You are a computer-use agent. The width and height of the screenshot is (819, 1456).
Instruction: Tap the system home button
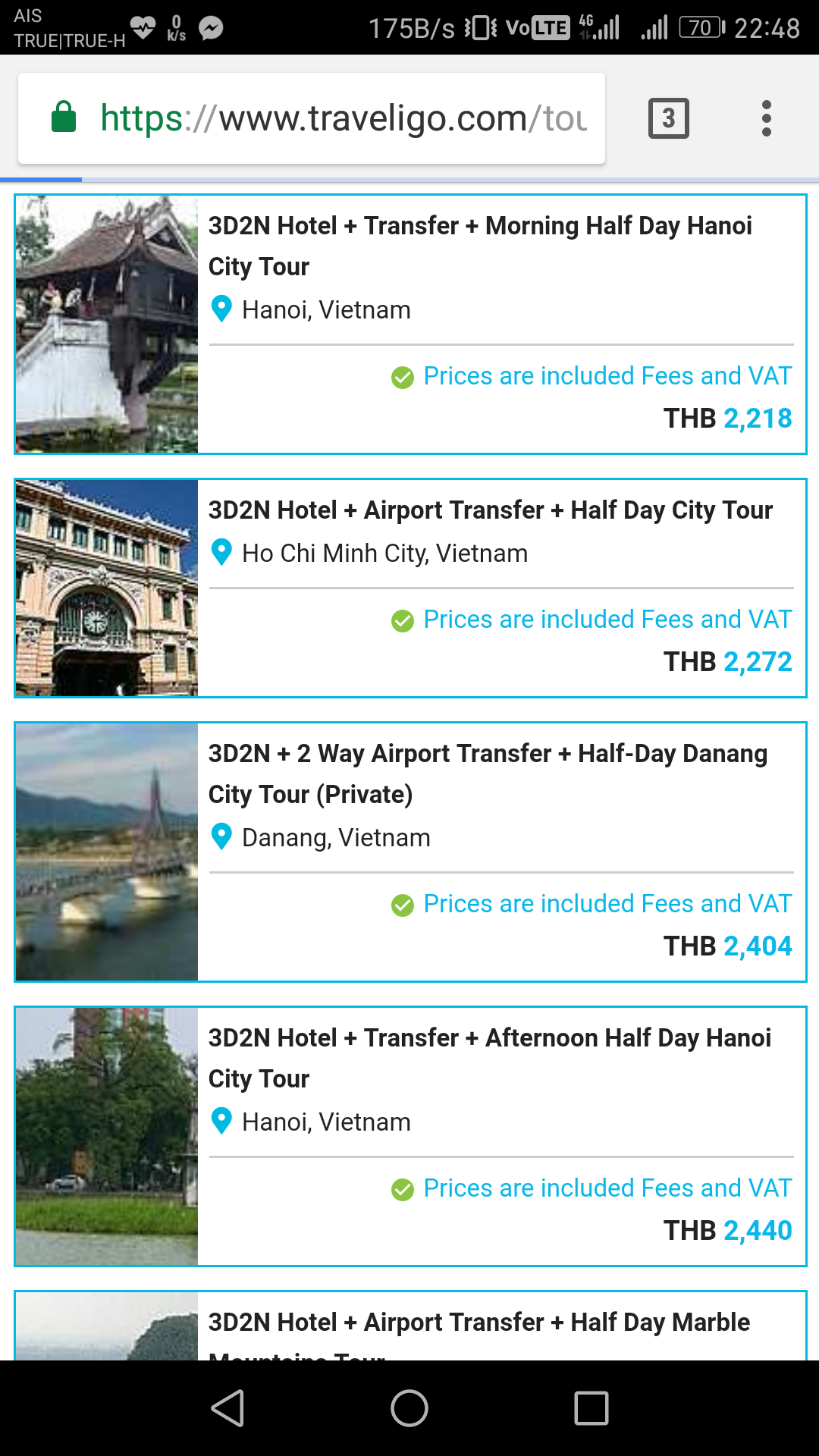click(x=409, y=1408)
